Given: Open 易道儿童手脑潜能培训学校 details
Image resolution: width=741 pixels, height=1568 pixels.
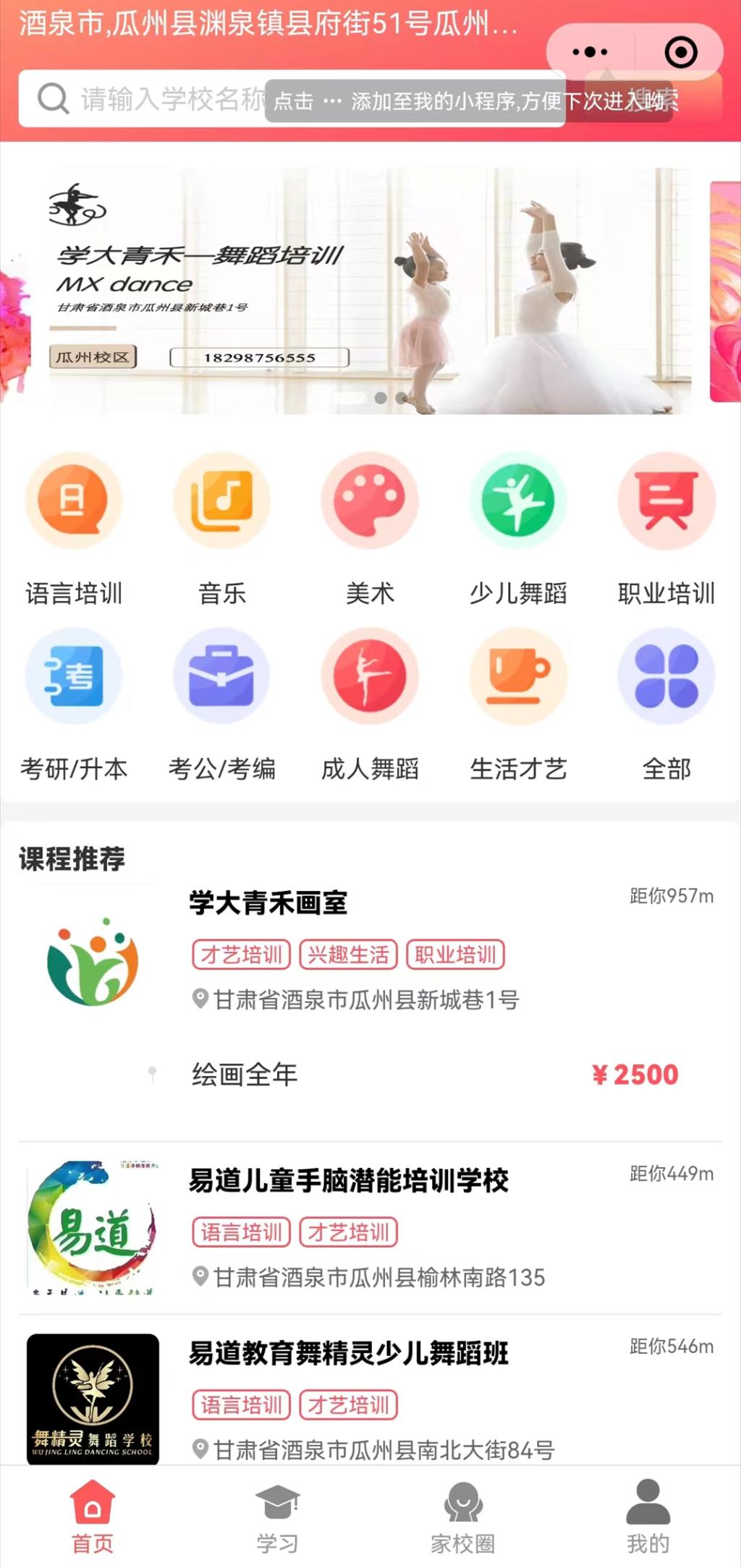Looking at the screenshot, I should [x=349, y=1180].
